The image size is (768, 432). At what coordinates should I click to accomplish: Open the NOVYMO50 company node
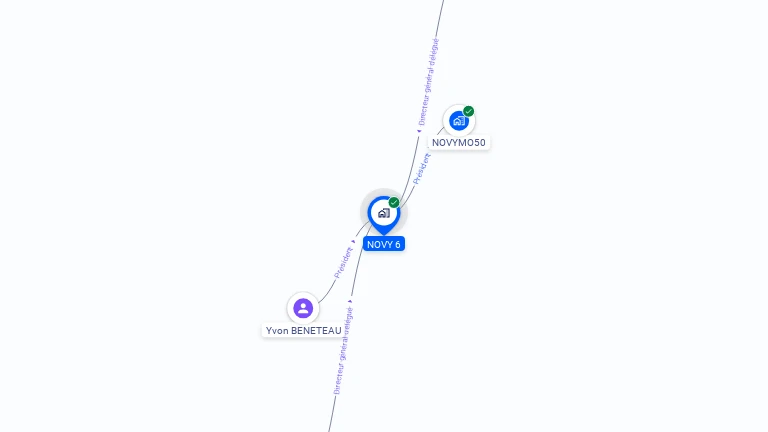[x=459, y=121]
